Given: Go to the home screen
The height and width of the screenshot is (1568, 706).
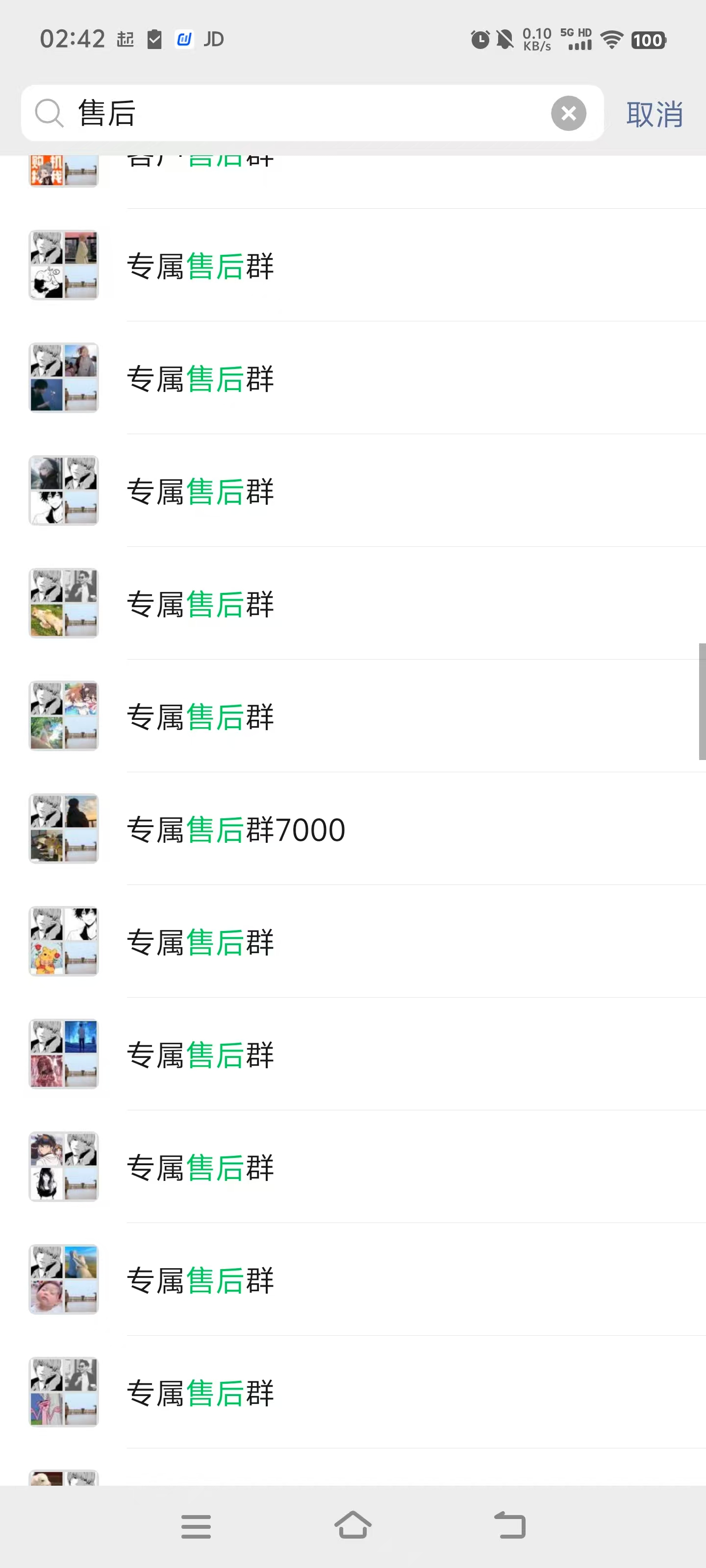Looking at the screenshot, I should coord(353,1525).
